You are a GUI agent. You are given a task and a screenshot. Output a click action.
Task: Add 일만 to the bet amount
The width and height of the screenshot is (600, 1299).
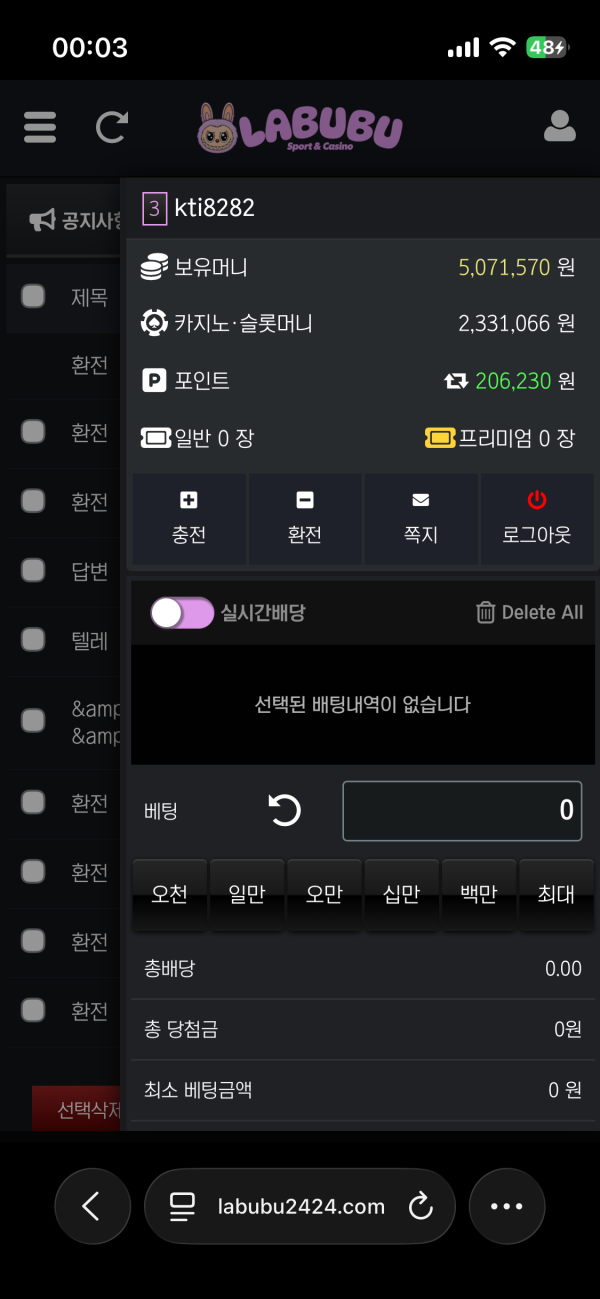coord(247,894)
